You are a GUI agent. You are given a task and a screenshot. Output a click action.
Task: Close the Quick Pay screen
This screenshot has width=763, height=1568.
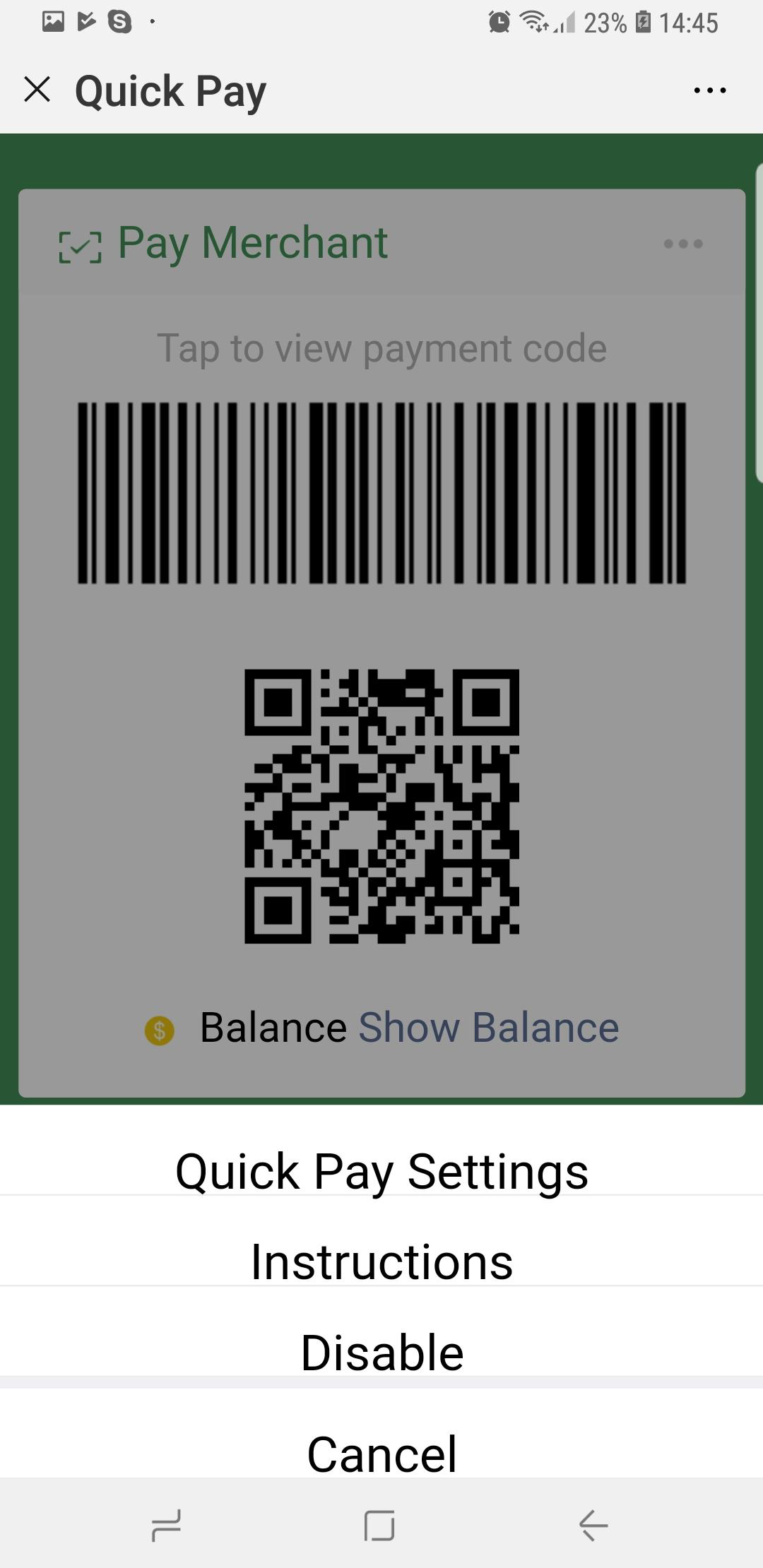coord(37,90)
